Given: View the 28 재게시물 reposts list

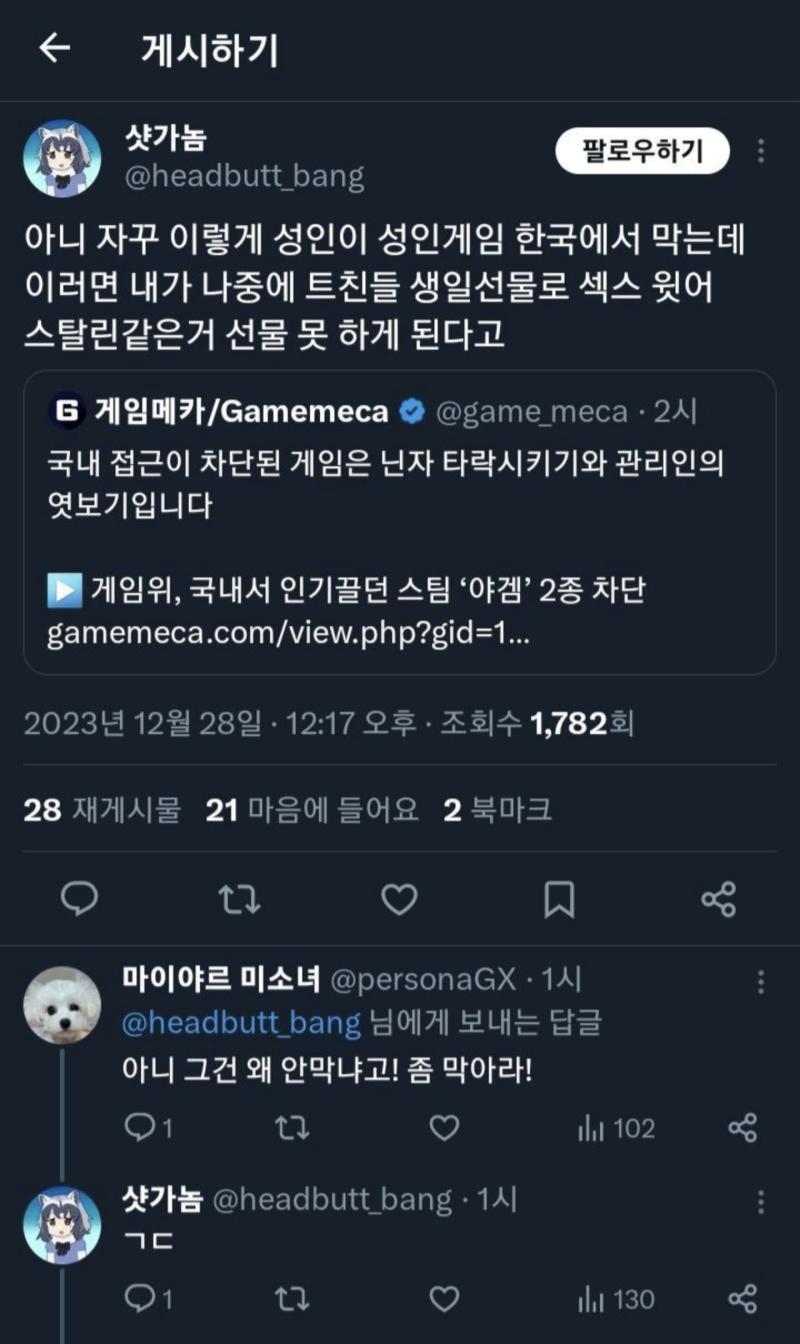Looking at the screenshot, I should coord(101,809).
